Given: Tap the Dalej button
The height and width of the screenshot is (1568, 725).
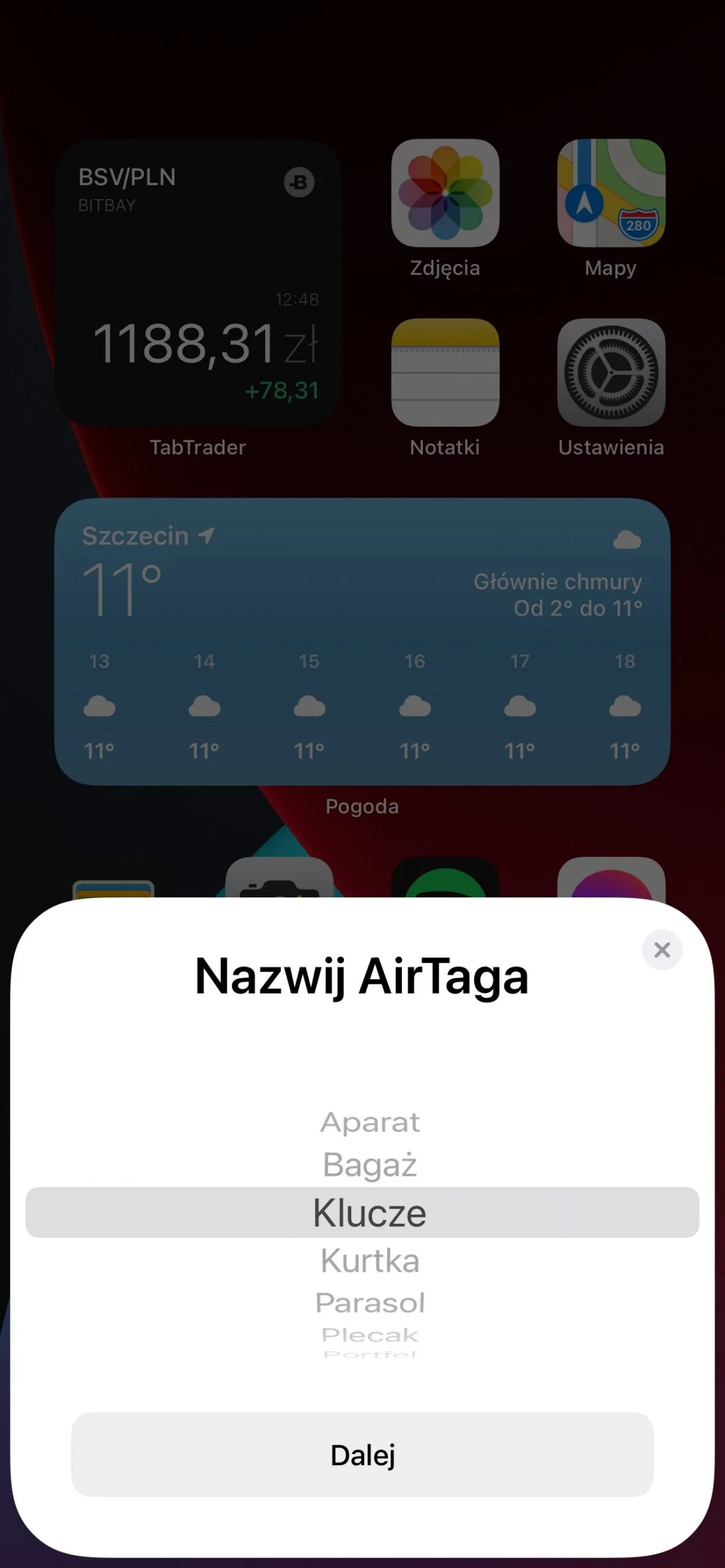Looking at the screenshot, I should pyautogui.click(x=362, y=1455).
